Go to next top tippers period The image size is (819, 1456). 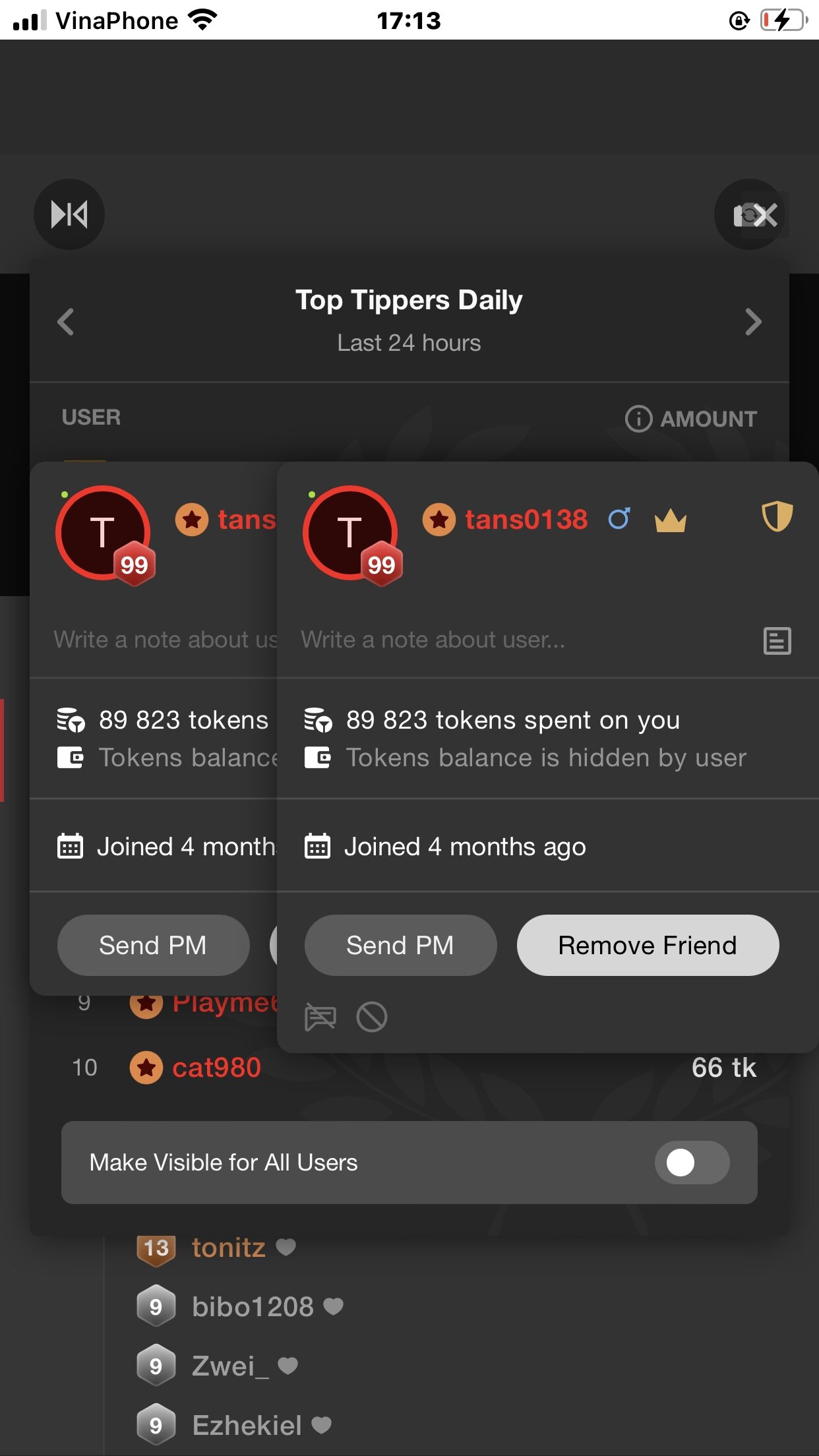752,322
